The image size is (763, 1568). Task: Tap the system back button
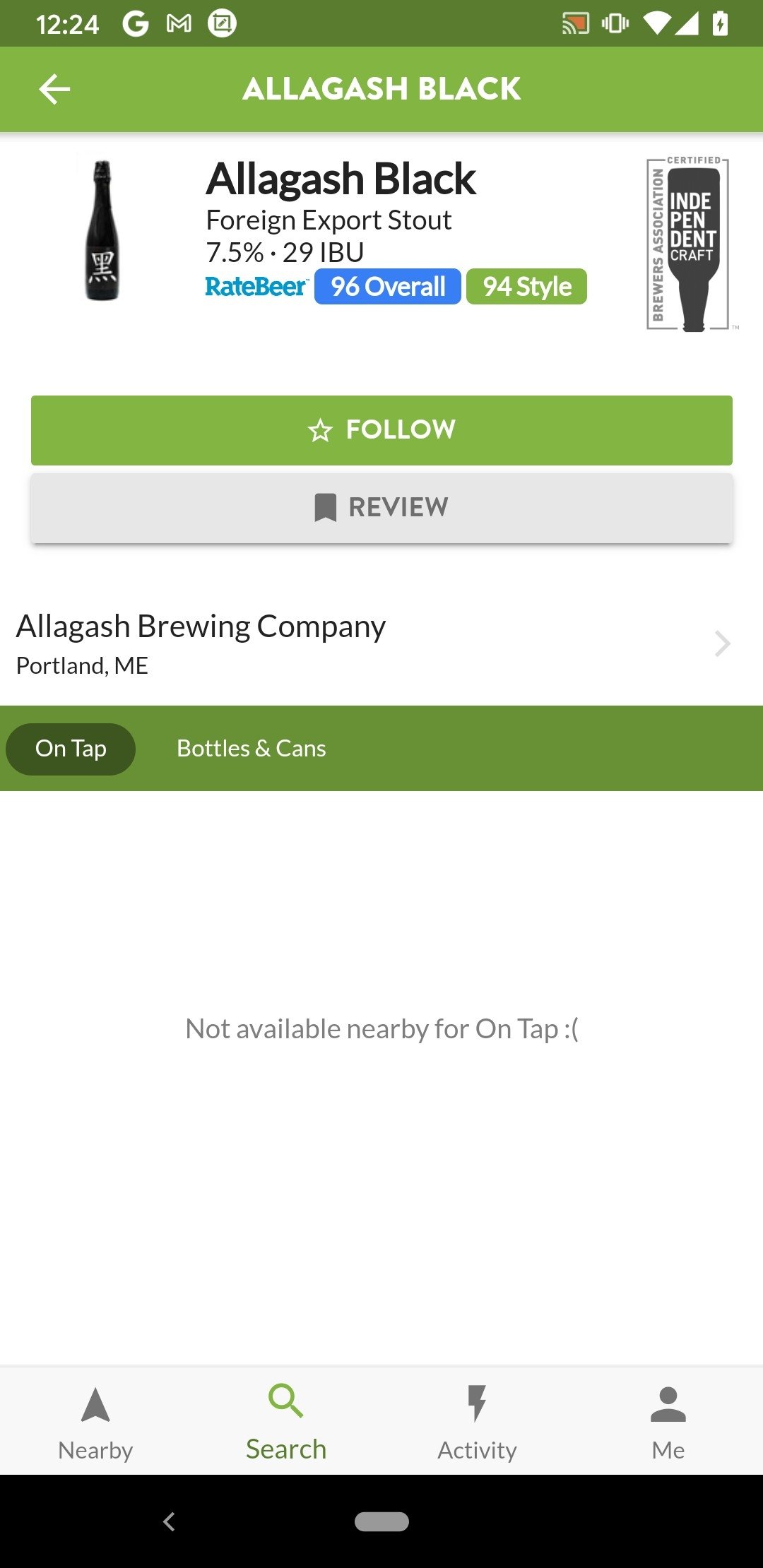[169, 1521]
